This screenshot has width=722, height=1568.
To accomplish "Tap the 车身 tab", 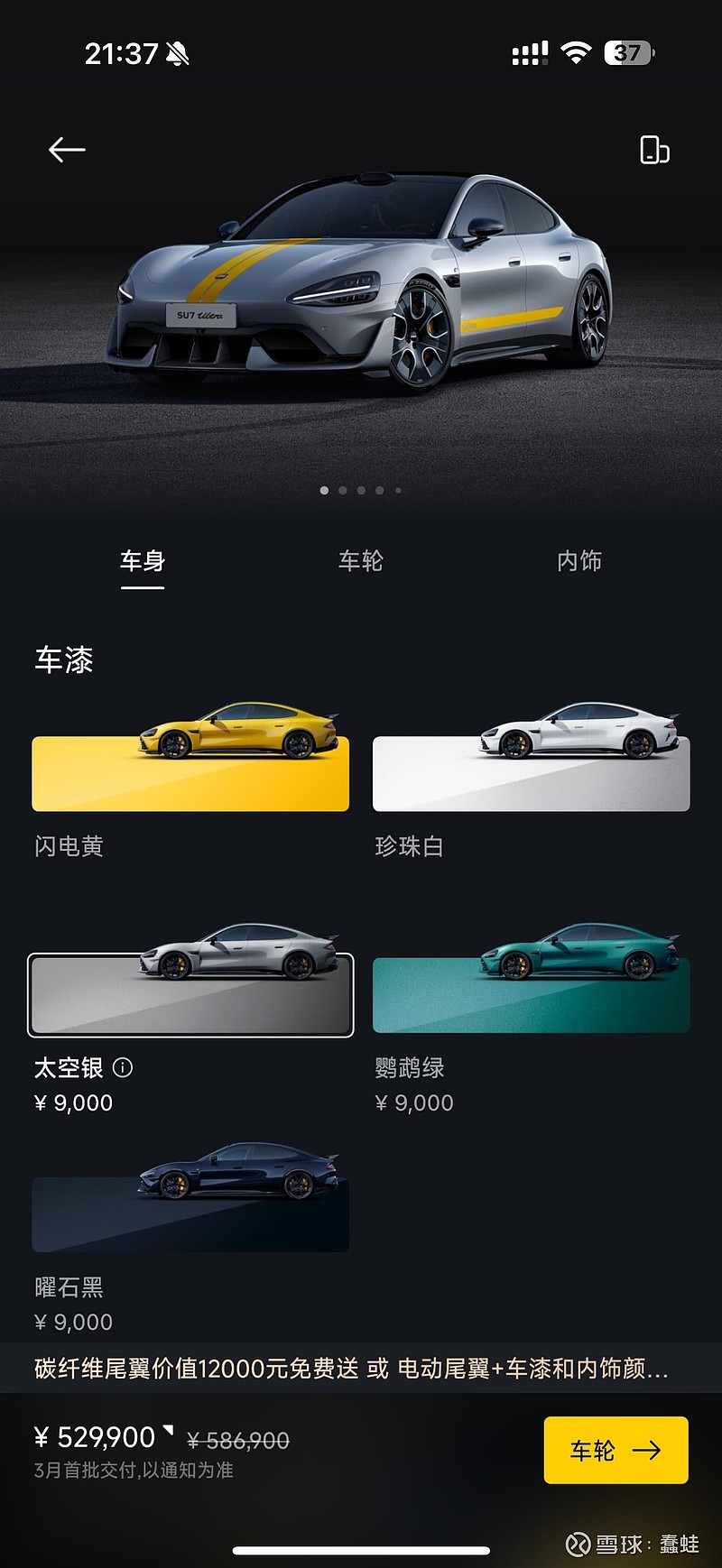I will (143, 561).
